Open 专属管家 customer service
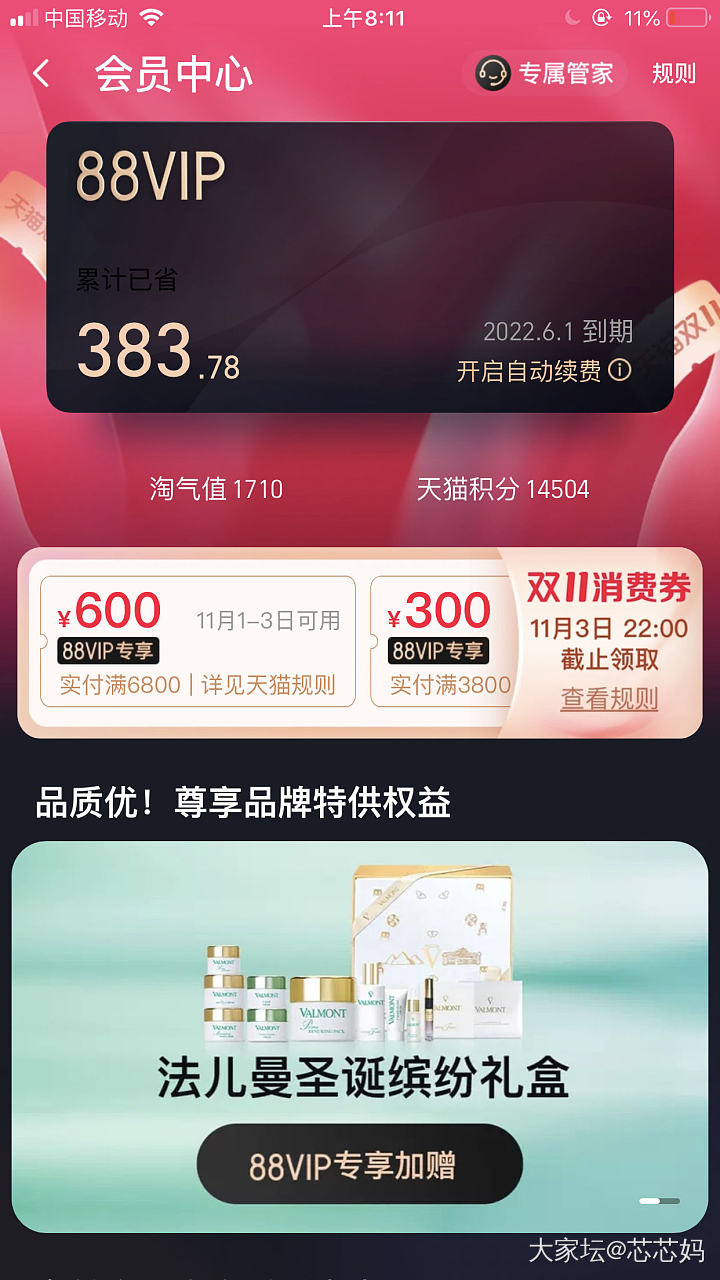Viewport: 720px width, 1280px height. coord(545,74)
